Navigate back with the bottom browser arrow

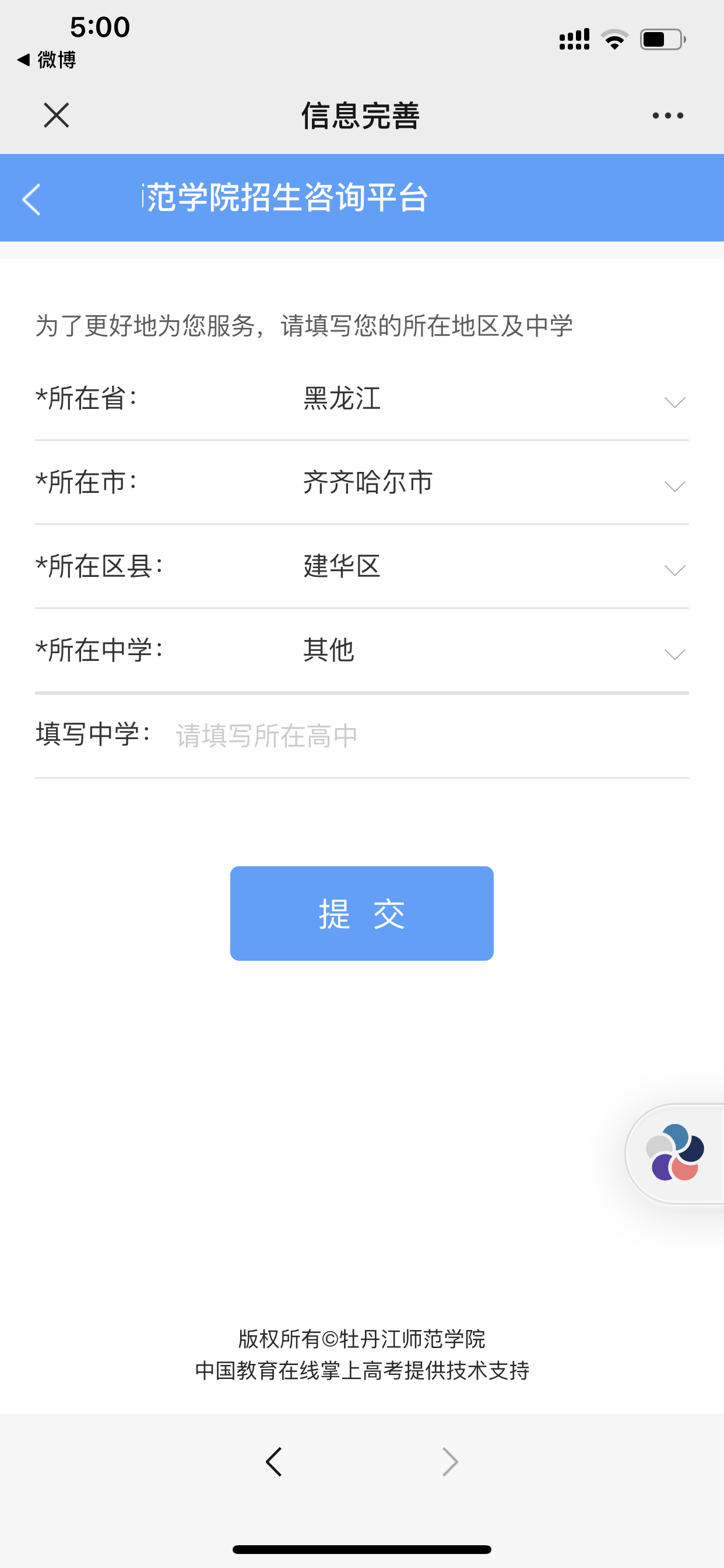tap(274, 1461)
